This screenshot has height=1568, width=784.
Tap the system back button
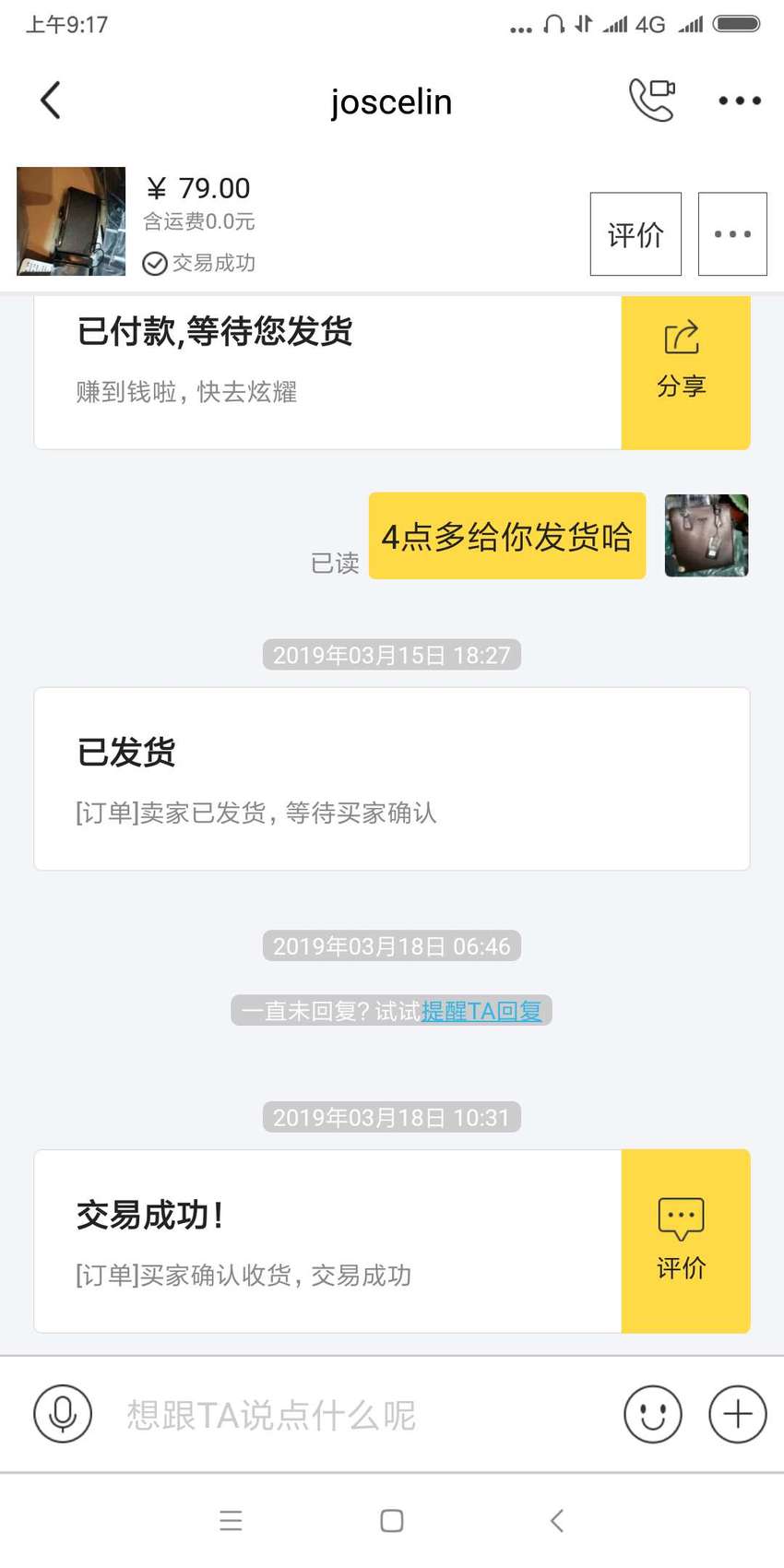[x=556, y=1521]
